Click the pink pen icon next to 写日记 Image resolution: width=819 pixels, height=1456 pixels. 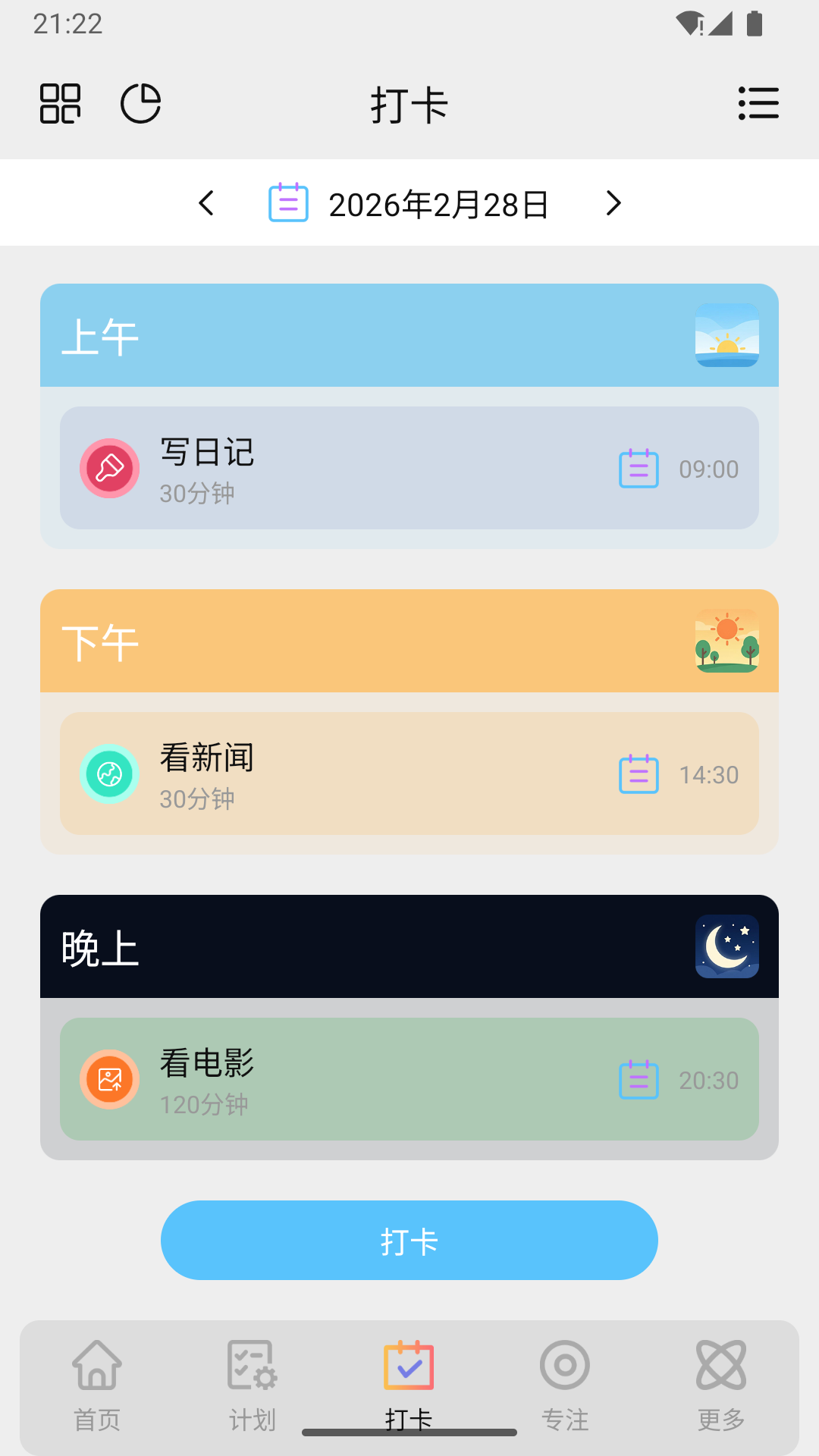(x=109, y=469)
